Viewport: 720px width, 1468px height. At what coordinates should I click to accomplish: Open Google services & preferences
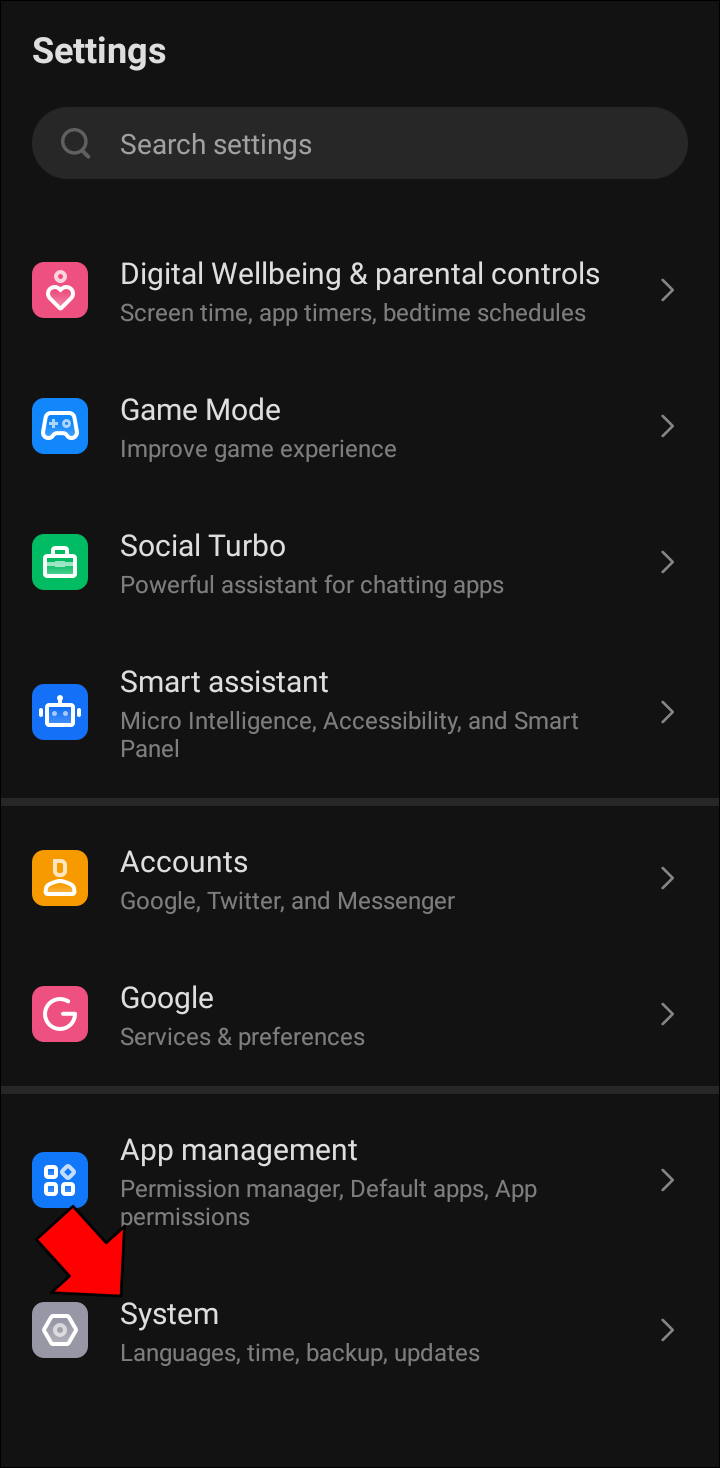coord(360,1015)
